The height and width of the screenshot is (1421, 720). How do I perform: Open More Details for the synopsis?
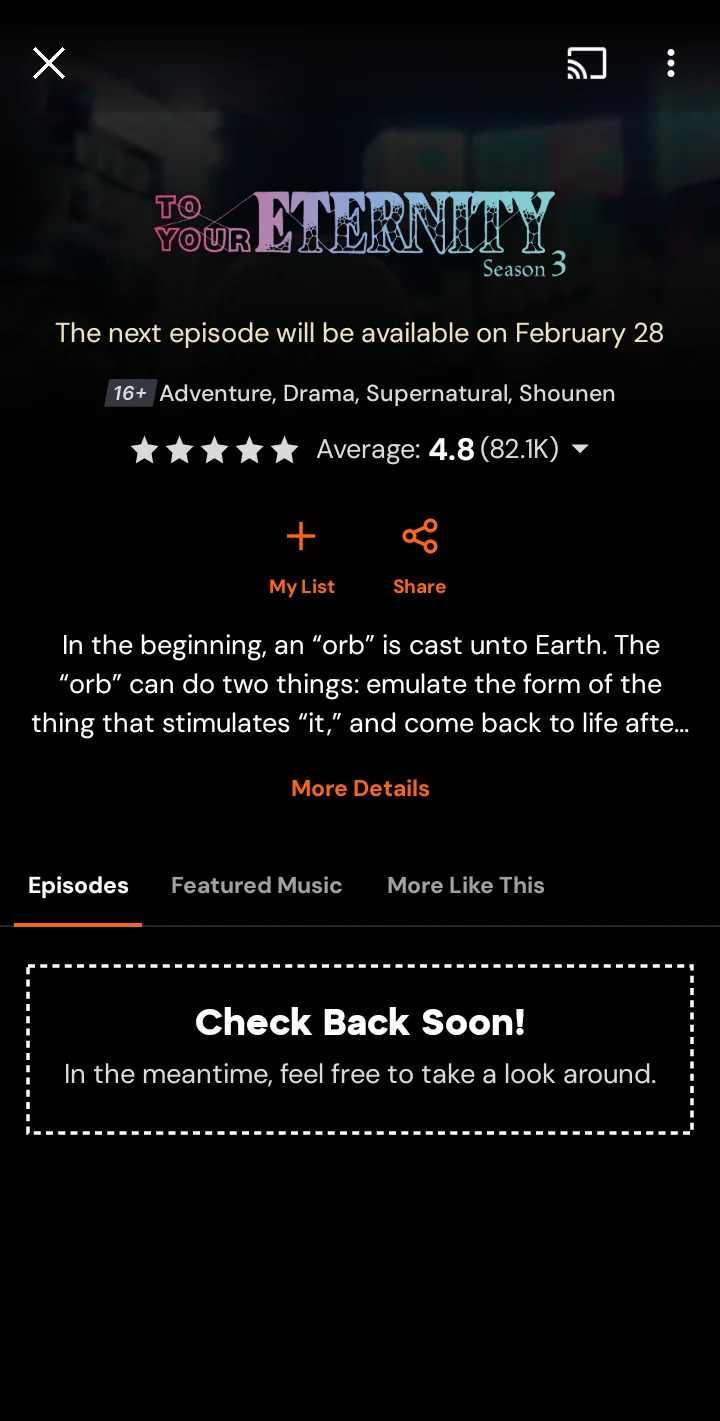360,788
